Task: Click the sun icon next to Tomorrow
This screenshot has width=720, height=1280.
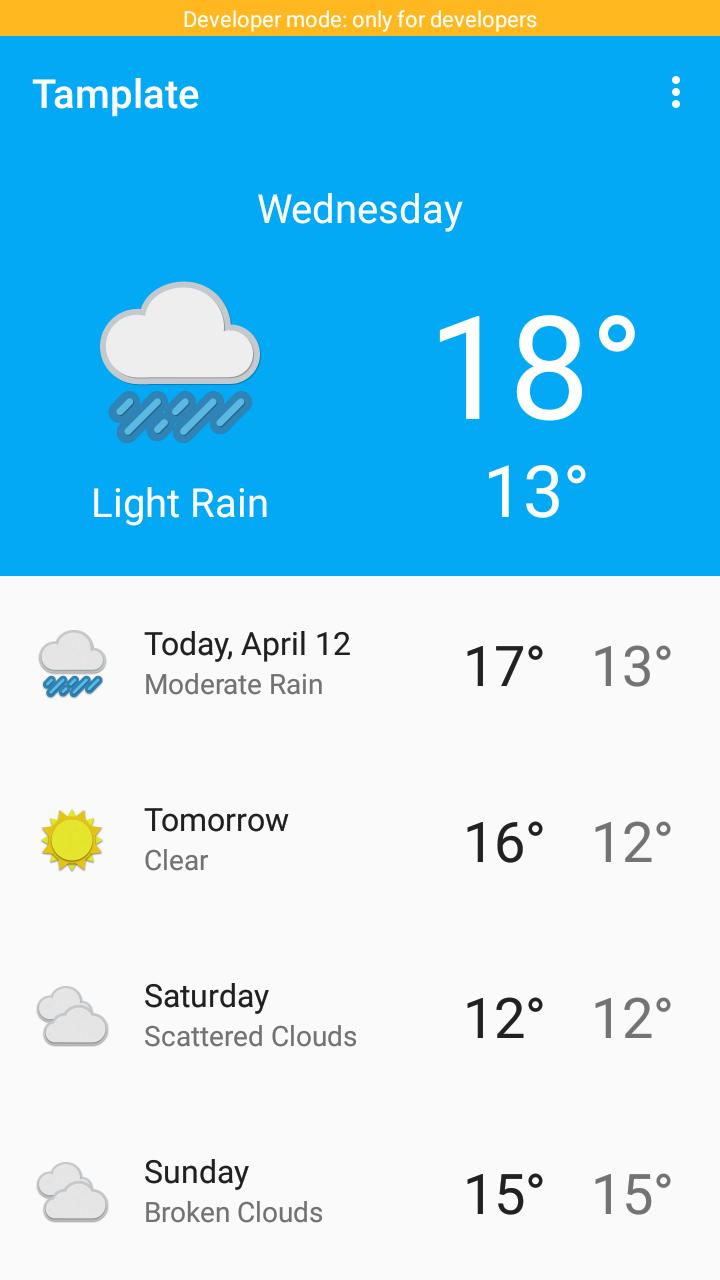Action: pos(70,838)
